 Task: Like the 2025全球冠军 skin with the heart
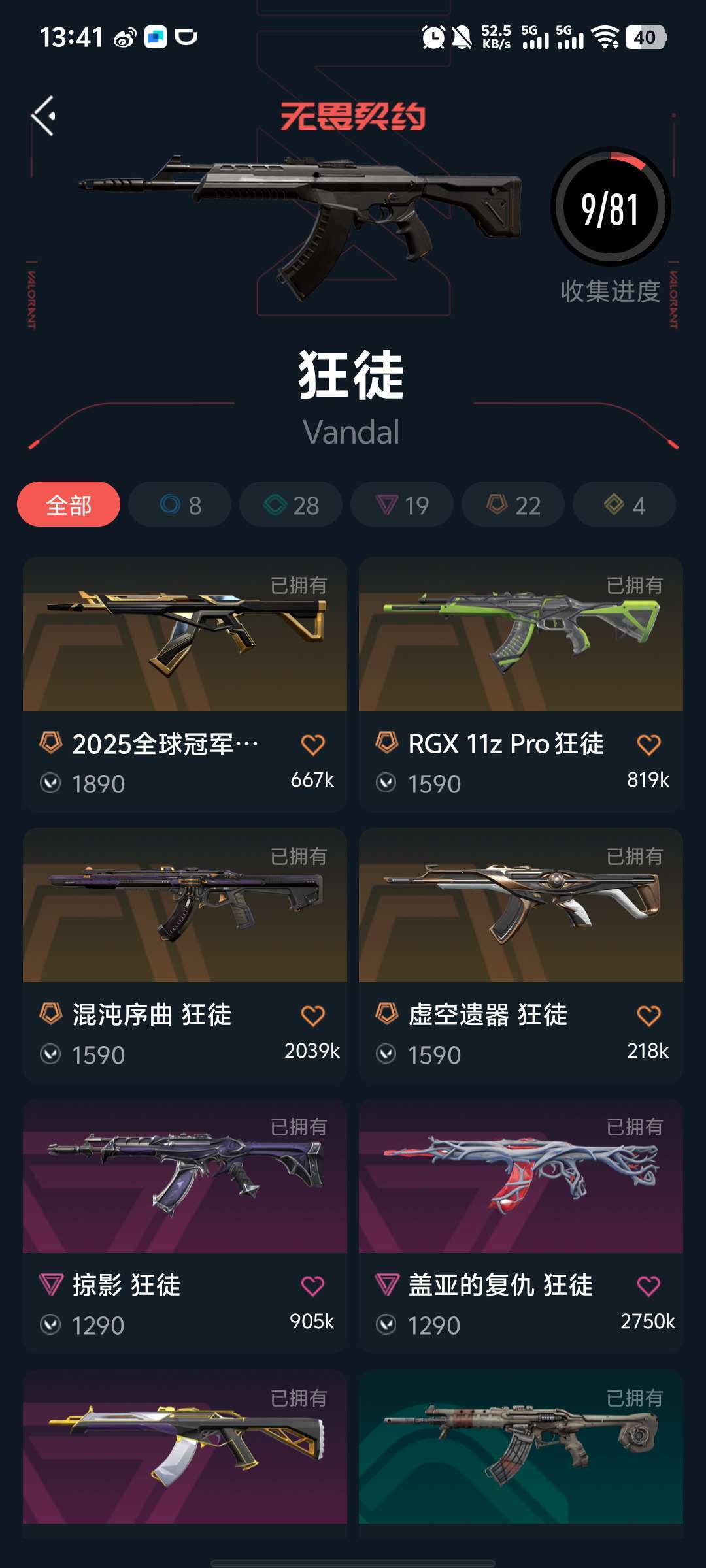(312, 745)
